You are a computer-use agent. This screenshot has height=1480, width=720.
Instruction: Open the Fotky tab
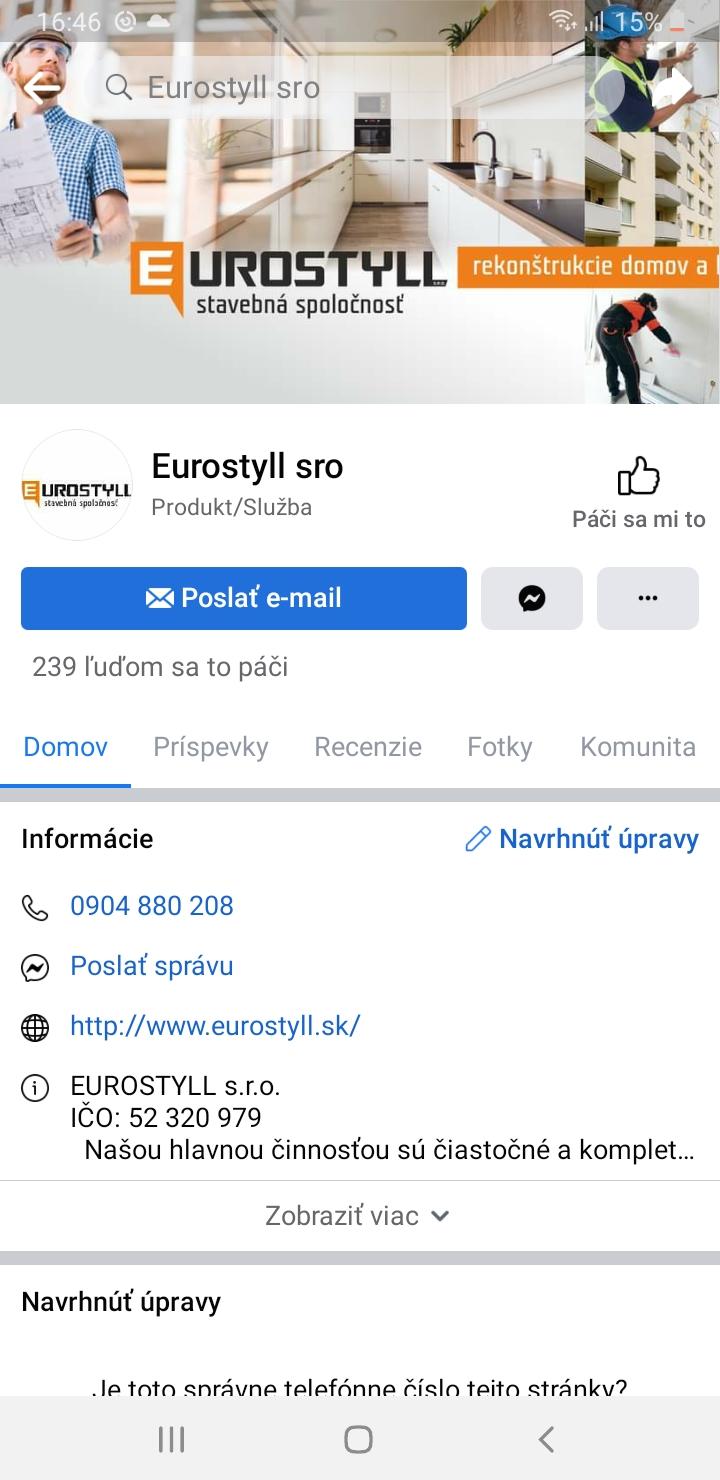[500, 747]
